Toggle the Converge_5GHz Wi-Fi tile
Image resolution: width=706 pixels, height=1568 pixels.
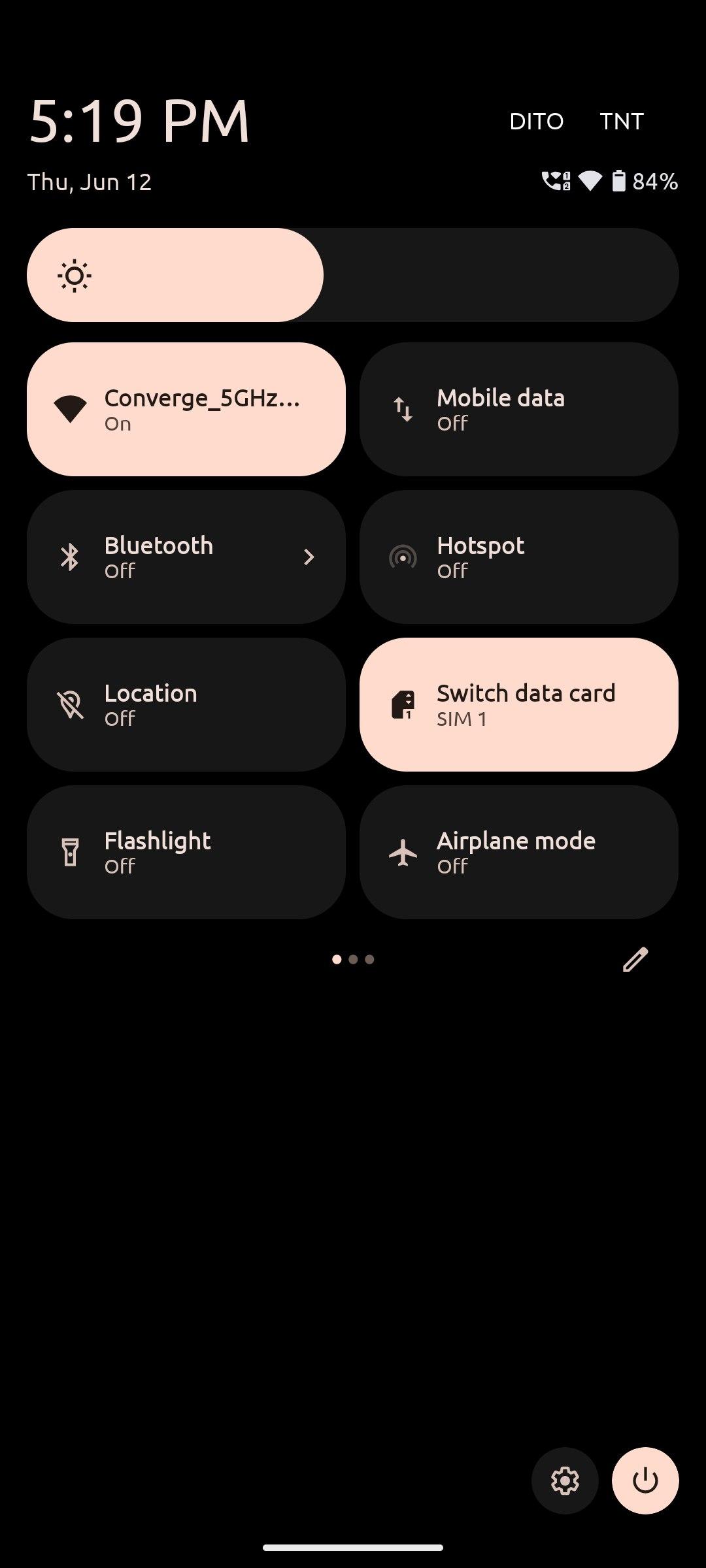(186, 410)
